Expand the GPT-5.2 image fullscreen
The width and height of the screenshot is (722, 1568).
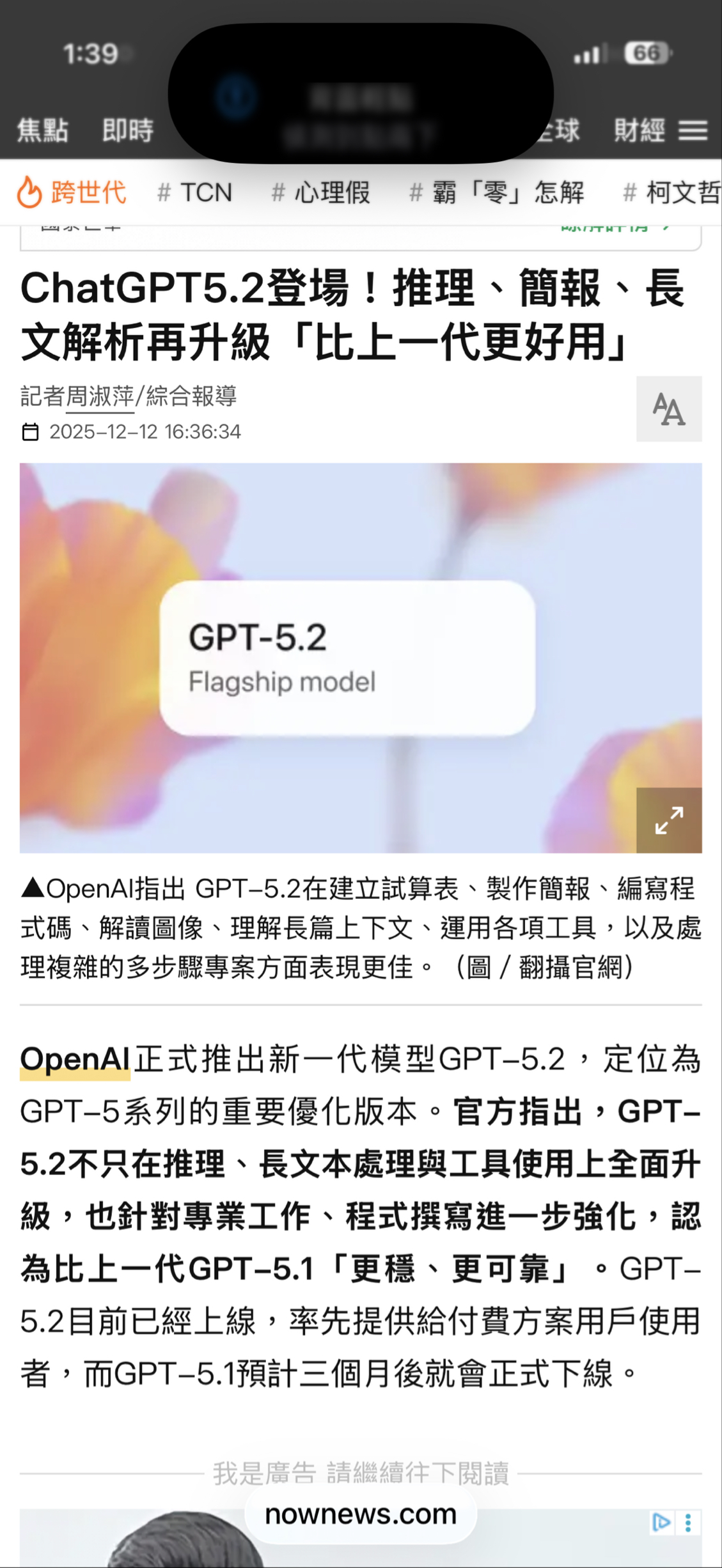coord(668,820)
